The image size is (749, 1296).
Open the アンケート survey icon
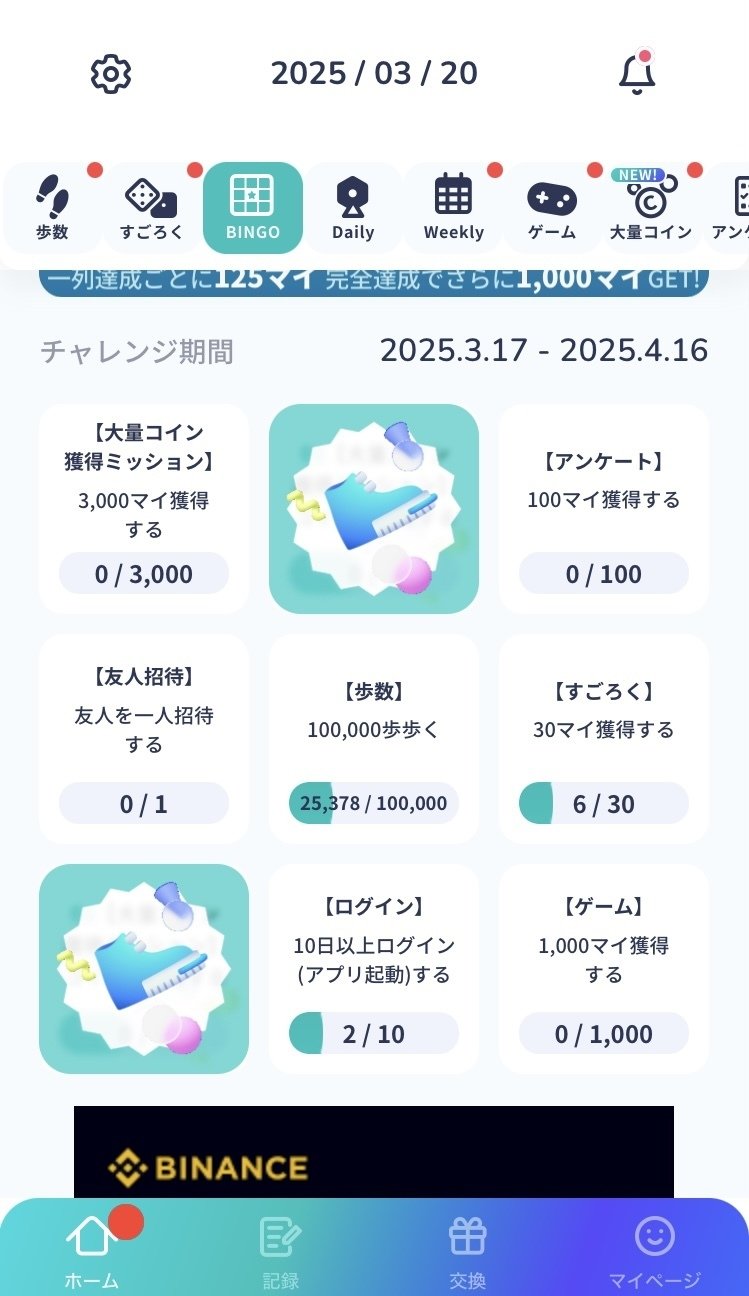point(738,198)
